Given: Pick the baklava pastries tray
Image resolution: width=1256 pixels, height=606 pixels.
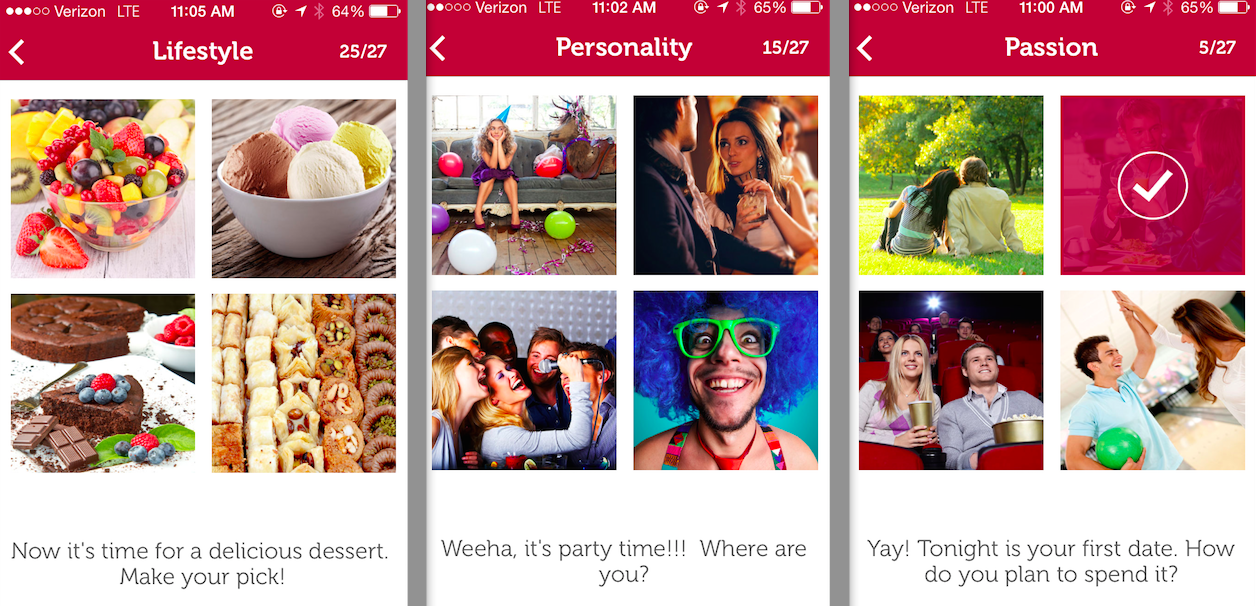Looking at the screenshot, I should pos(304,382).
